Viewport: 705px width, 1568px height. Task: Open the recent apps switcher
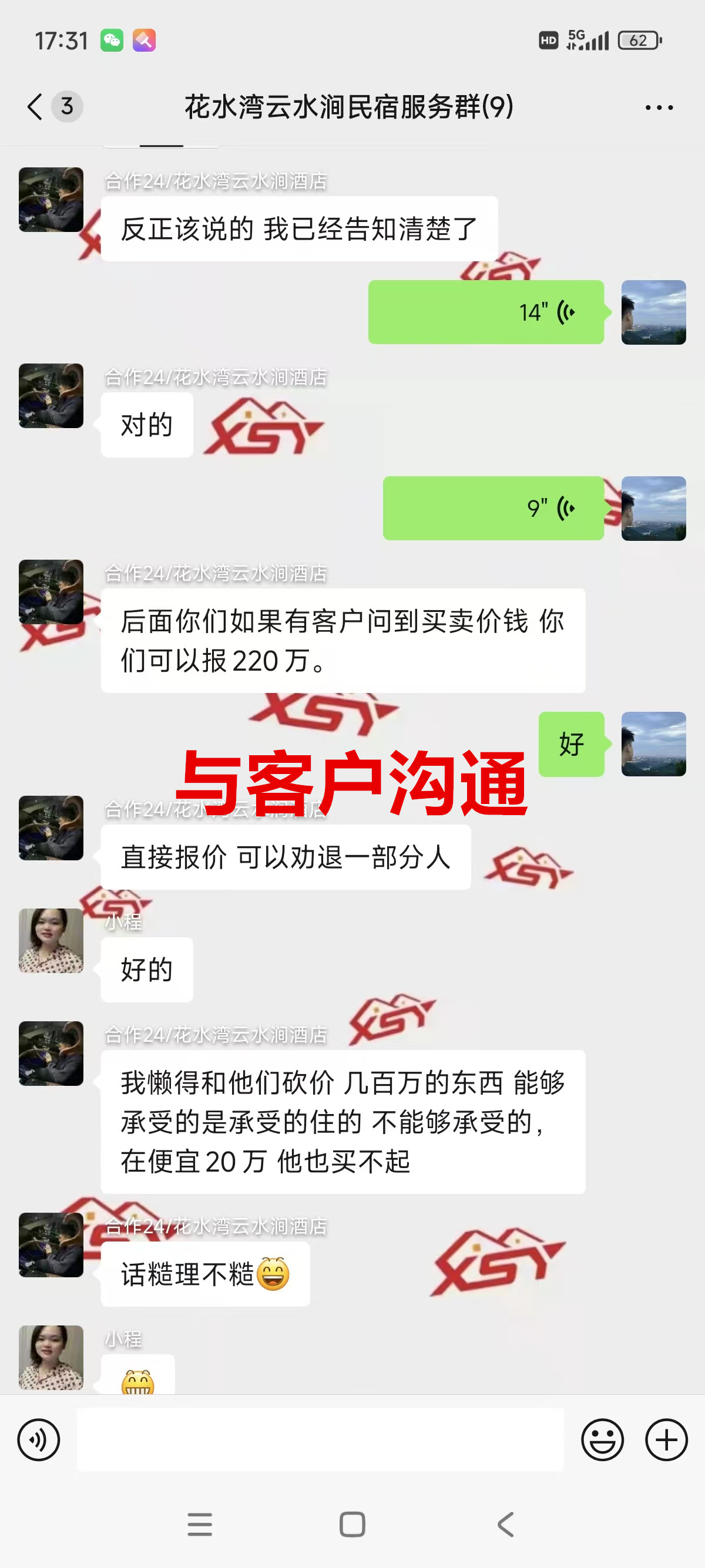(200, 1524)
